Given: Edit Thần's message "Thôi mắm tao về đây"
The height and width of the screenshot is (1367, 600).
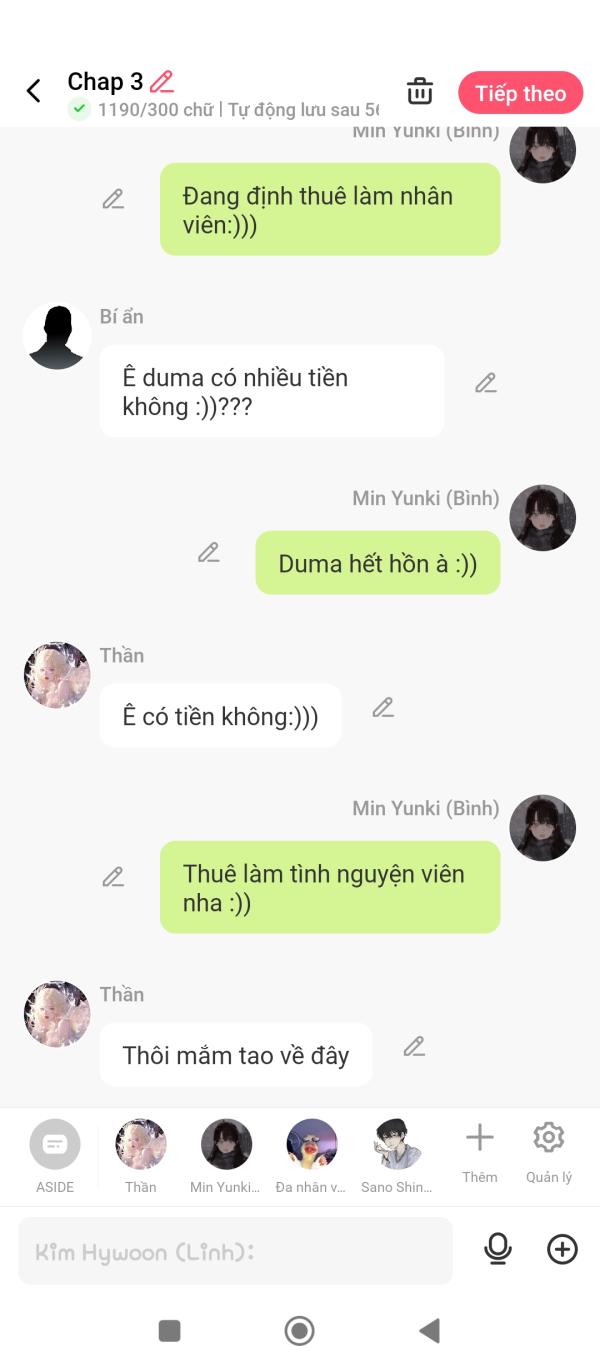Looking at the screenshot, I should tap(414, 1047).
